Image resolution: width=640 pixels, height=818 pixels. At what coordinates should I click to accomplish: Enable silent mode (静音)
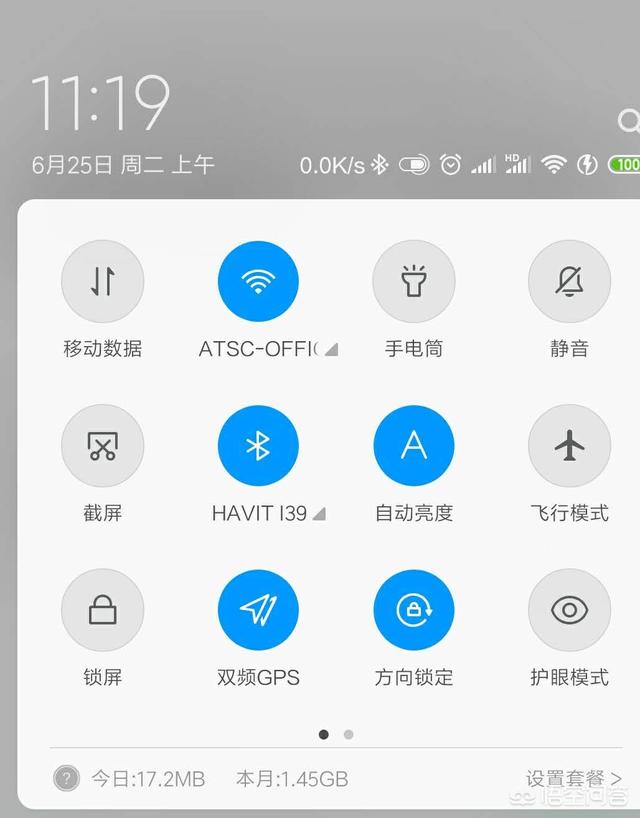[x=569, y=282]
